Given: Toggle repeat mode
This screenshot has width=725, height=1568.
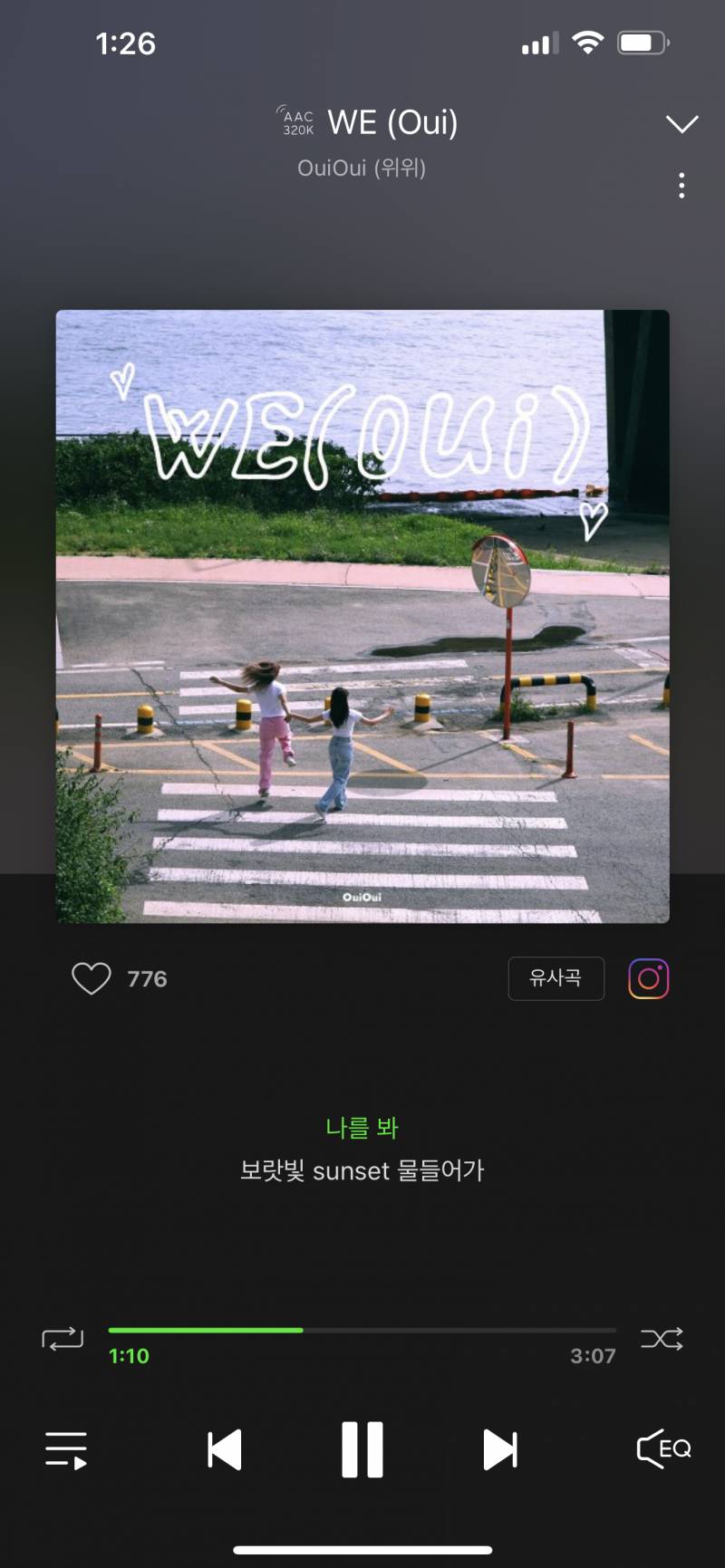Looking at the screenshot, I should coord(62,1338).
